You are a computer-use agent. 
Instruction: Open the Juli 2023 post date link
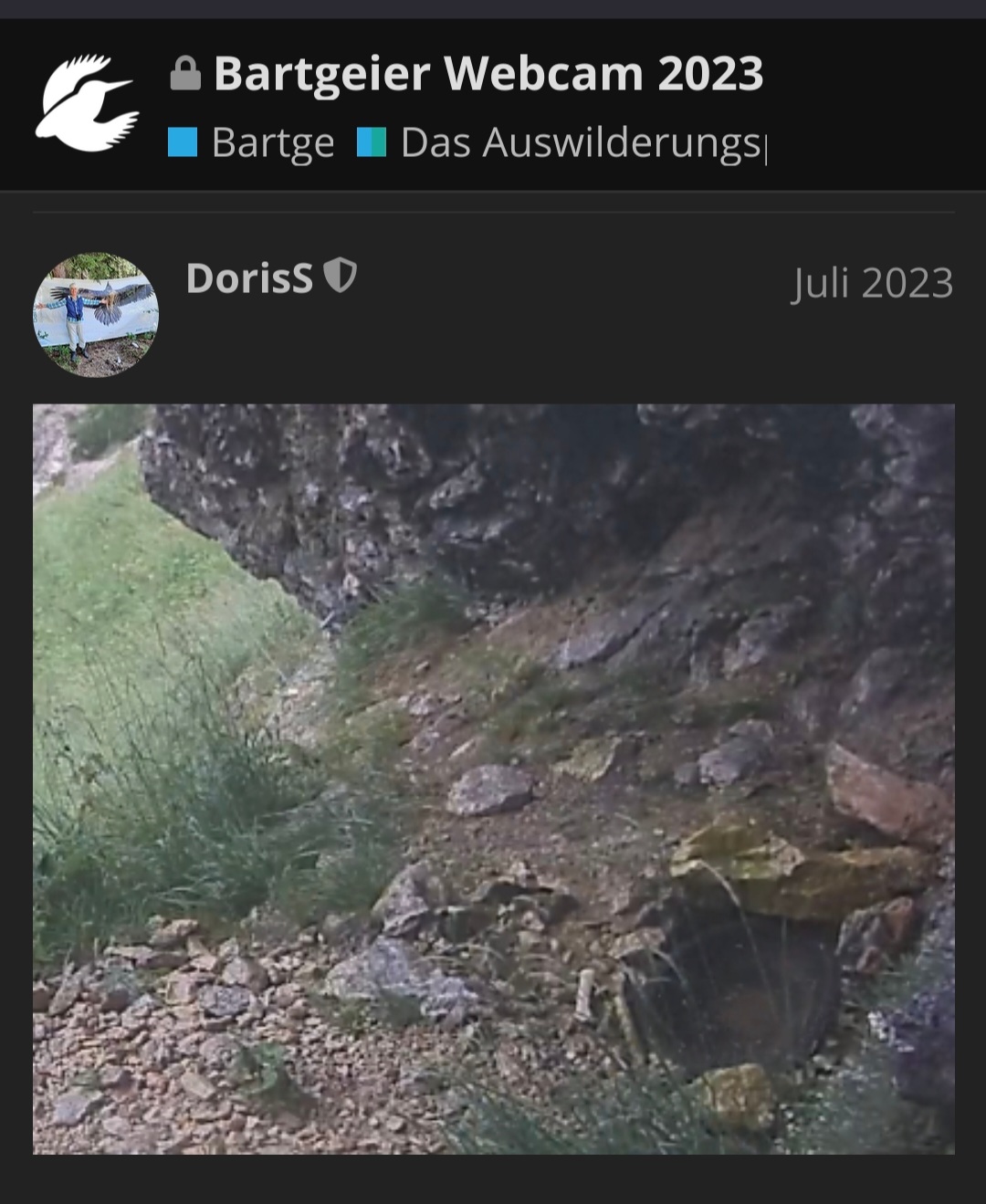click(872, 283)
